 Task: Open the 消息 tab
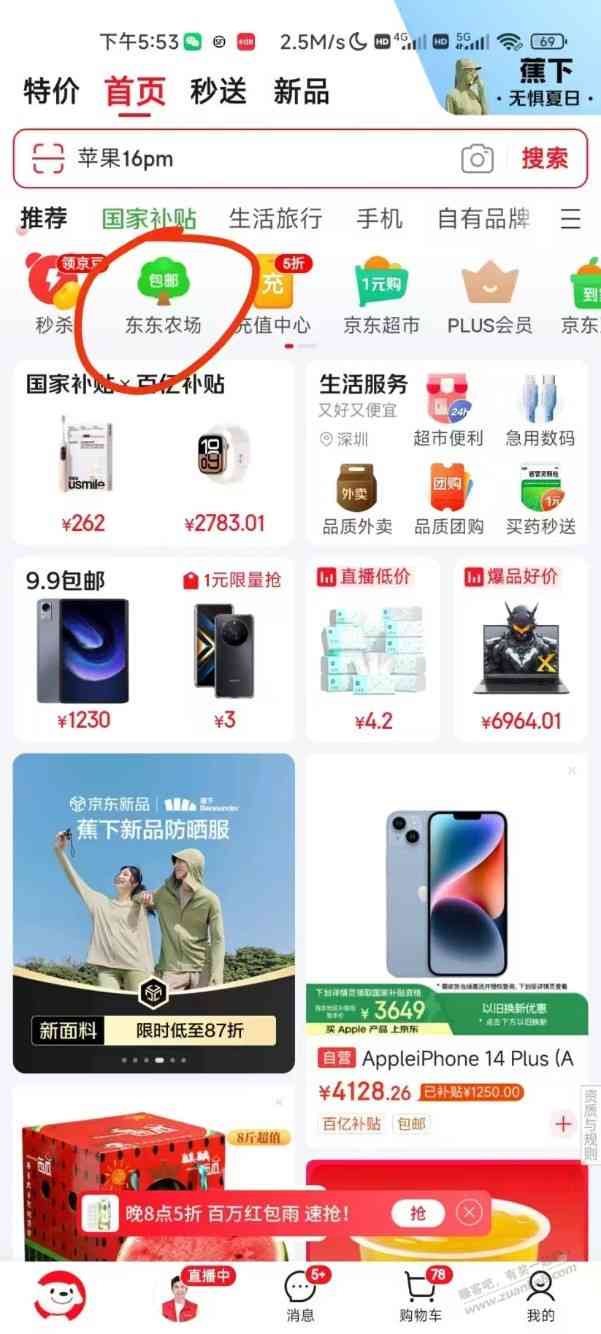(x=300, y=1297)
